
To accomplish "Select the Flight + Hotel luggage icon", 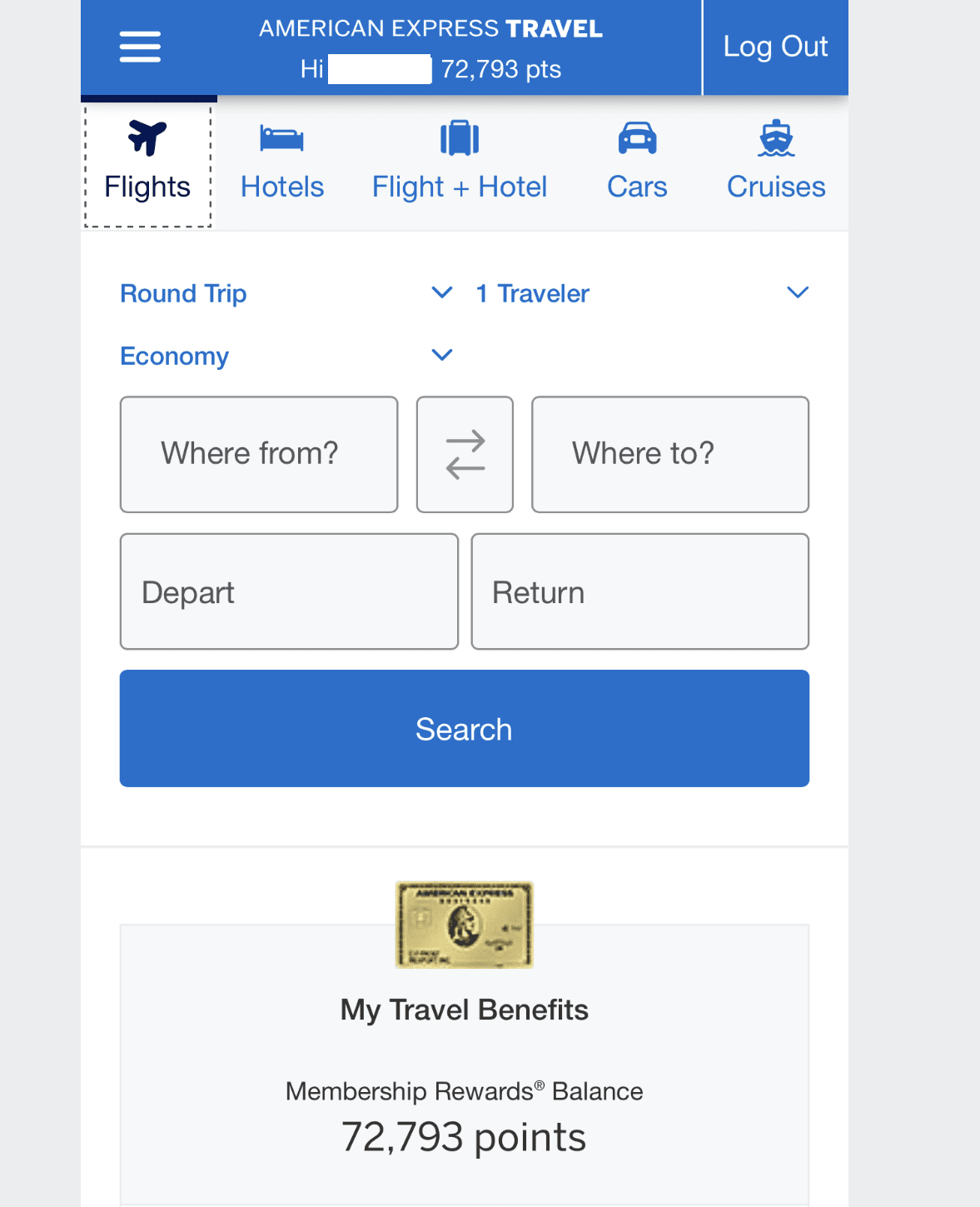I will [x=460, y=137].
